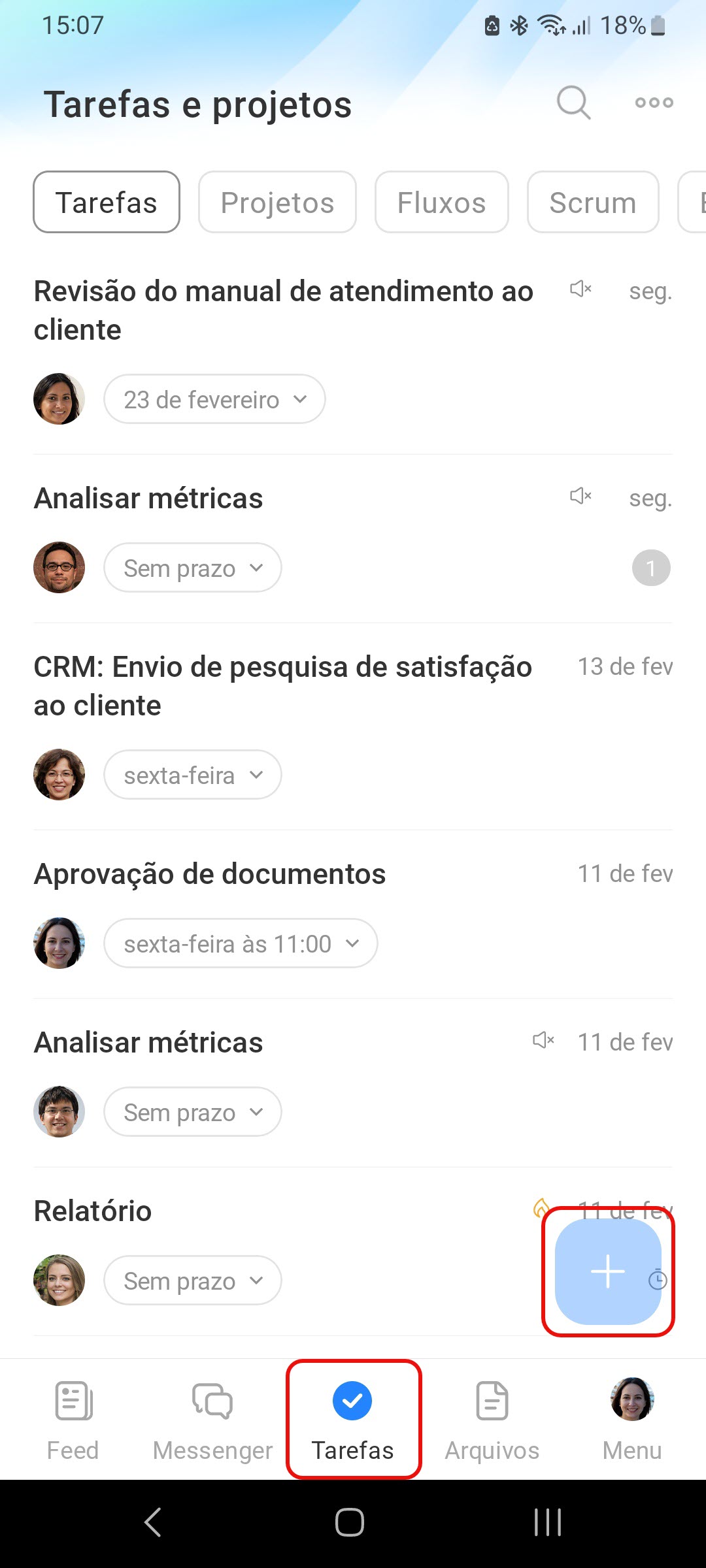
Task: Set deadline for Relatório via Sem prazo
Action: pos(192,1281)
